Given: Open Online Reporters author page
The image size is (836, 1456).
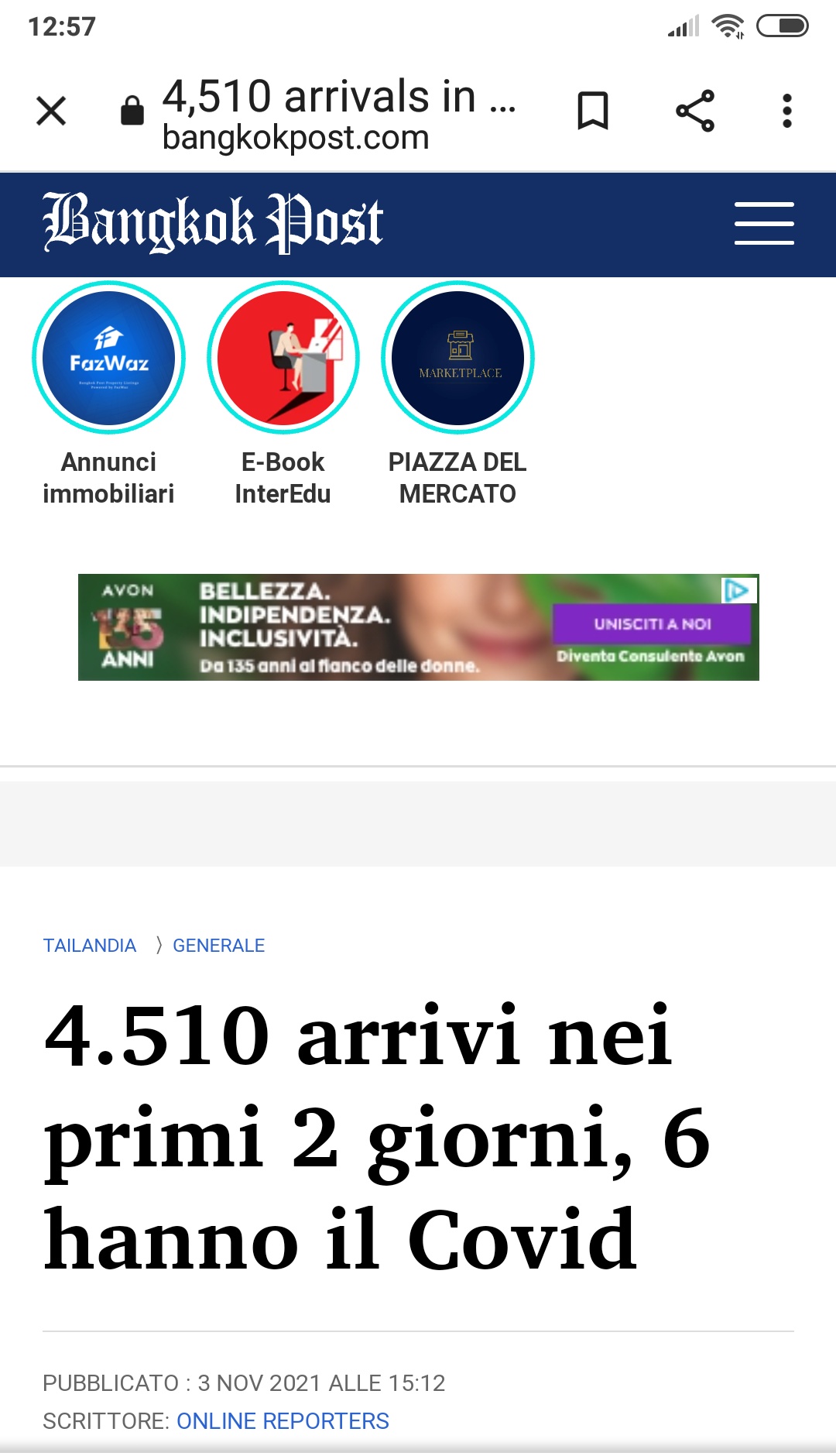Looking at the screenshot, I should pos(283,1421).
